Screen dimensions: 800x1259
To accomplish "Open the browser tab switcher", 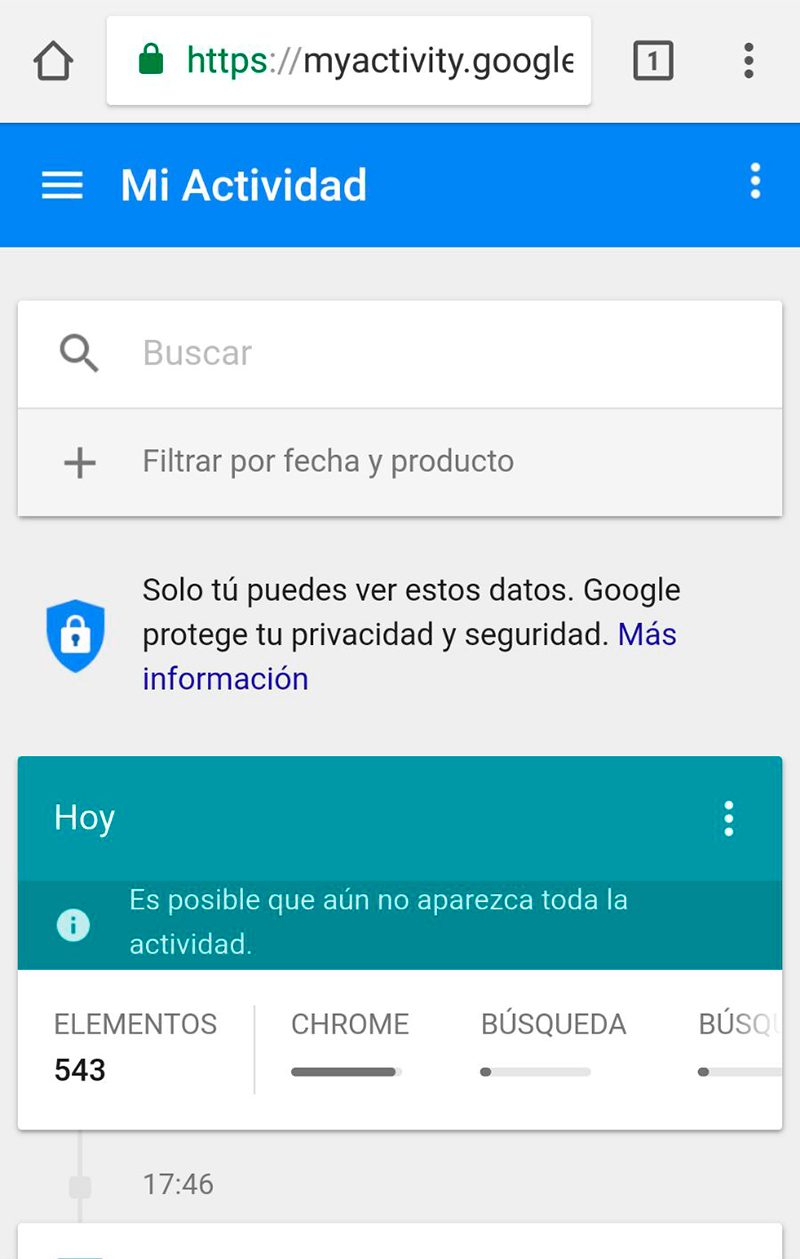I will [x=653, y=62].
